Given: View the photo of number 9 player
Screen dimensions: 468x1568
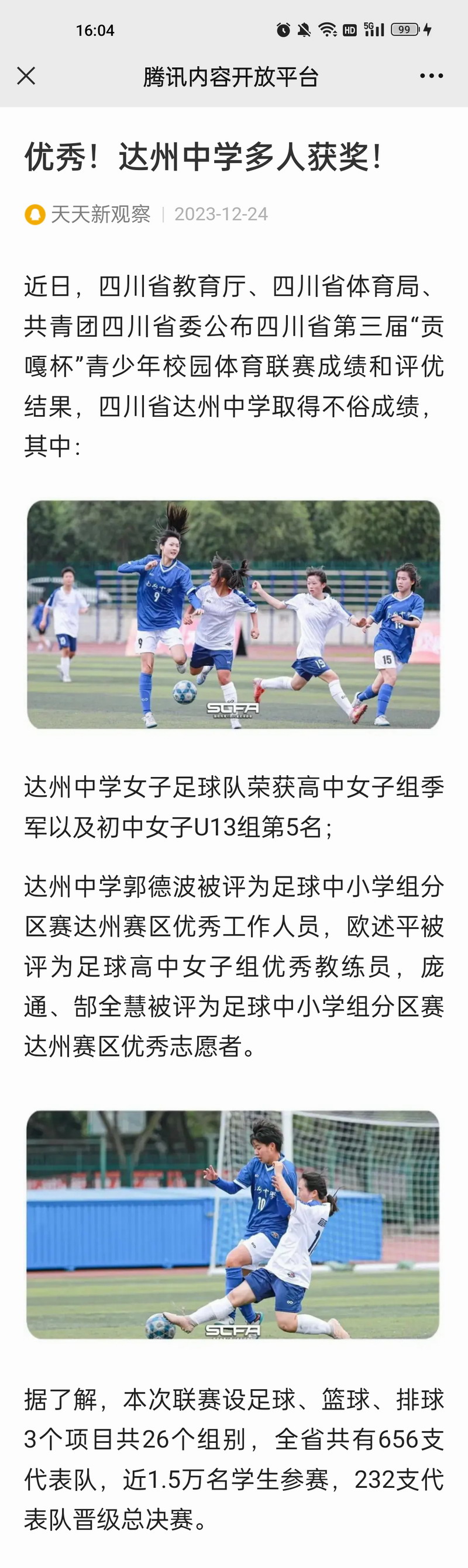Looking at the screenshot, I should [x=233, y=614].
